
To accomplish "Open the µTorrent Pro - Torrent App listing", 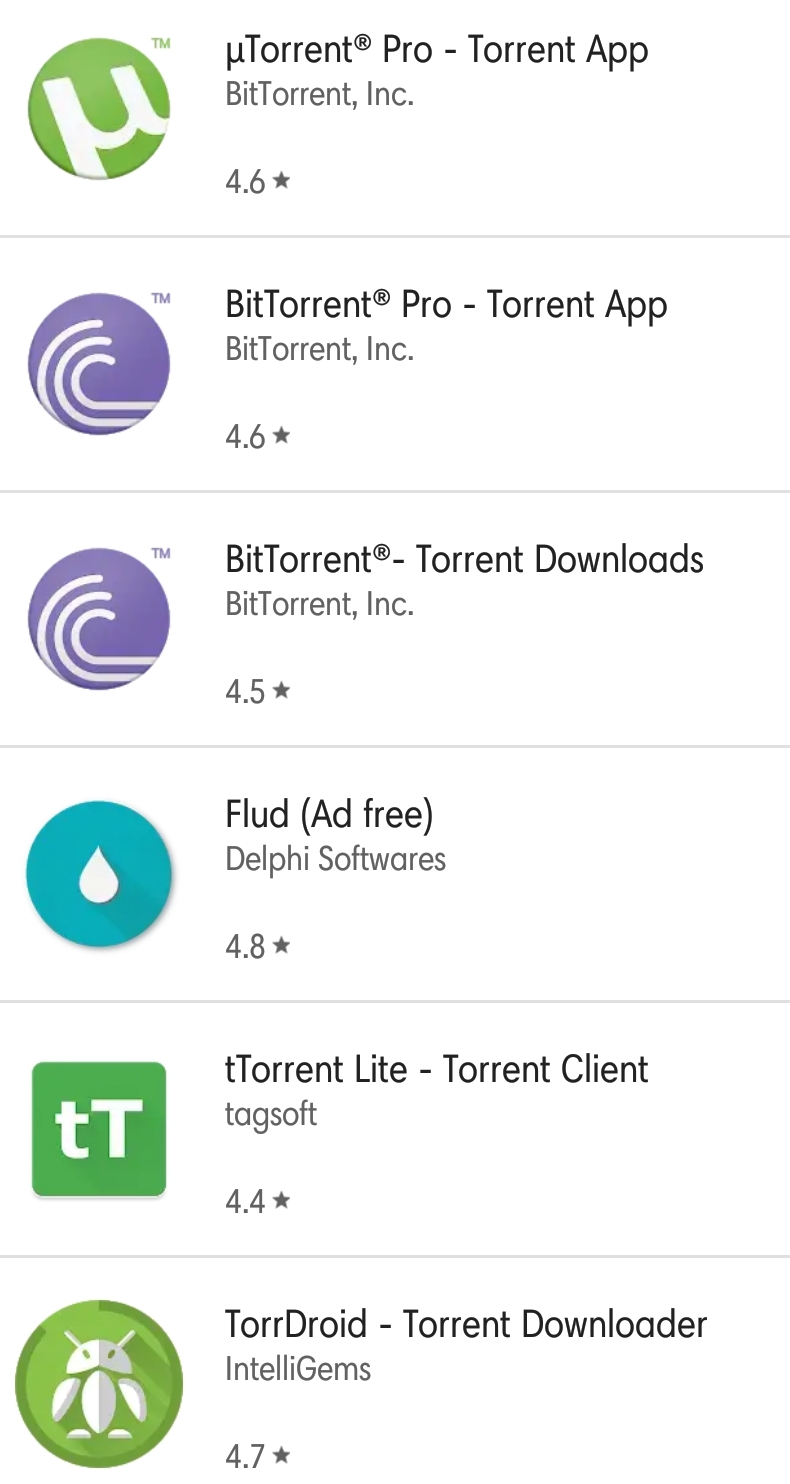I will click(x=436, y=49).
